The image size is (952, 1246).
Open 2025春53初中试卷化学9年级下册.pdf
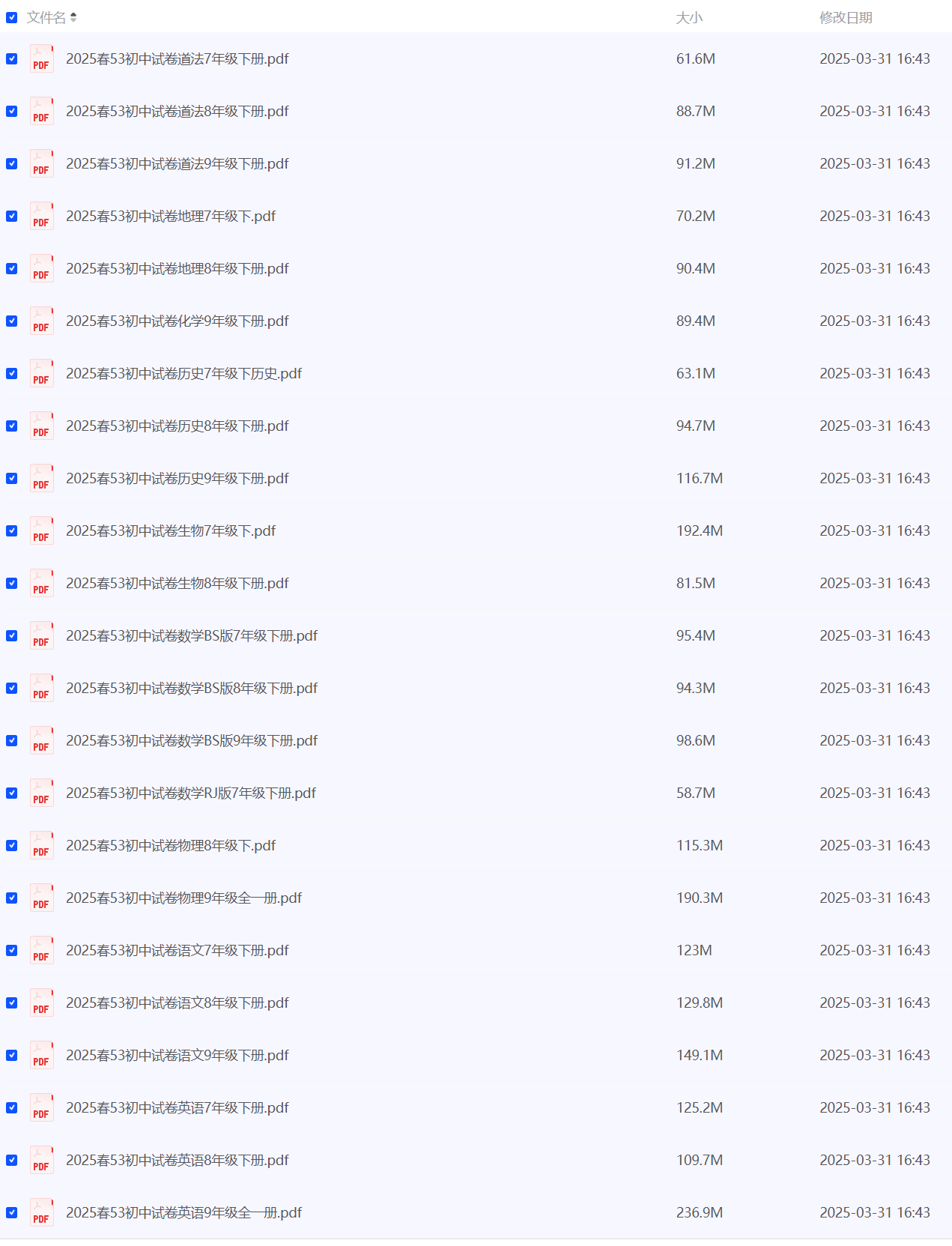[177, 321]
